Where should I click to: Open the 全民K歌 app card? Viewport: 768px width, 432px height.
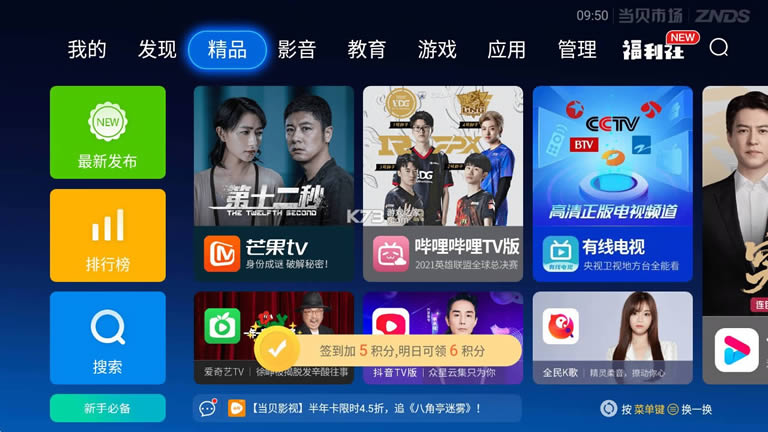(x=612, y=337)
